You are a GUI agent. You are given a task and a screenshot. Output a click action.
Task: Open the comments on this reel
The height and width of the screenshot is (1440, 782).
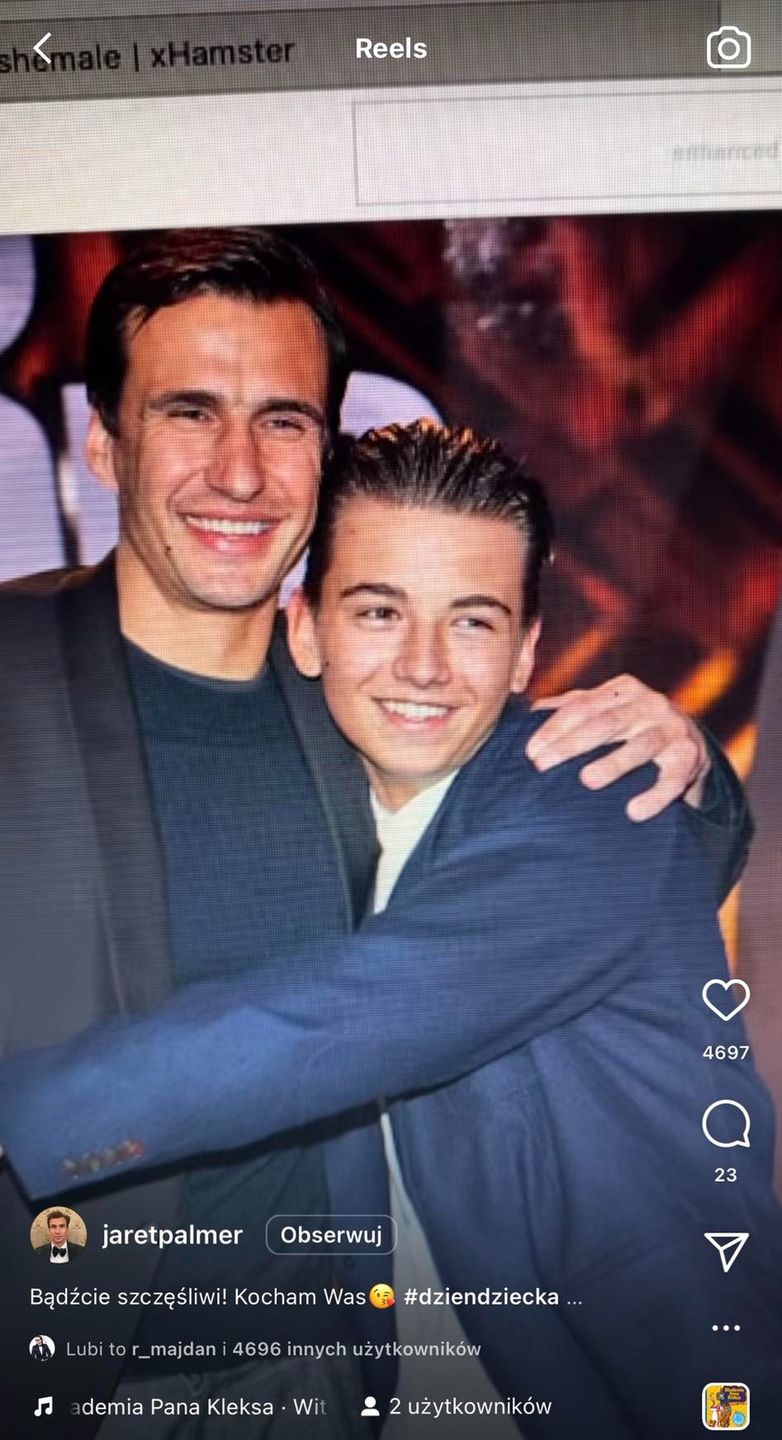(726, 1125)
